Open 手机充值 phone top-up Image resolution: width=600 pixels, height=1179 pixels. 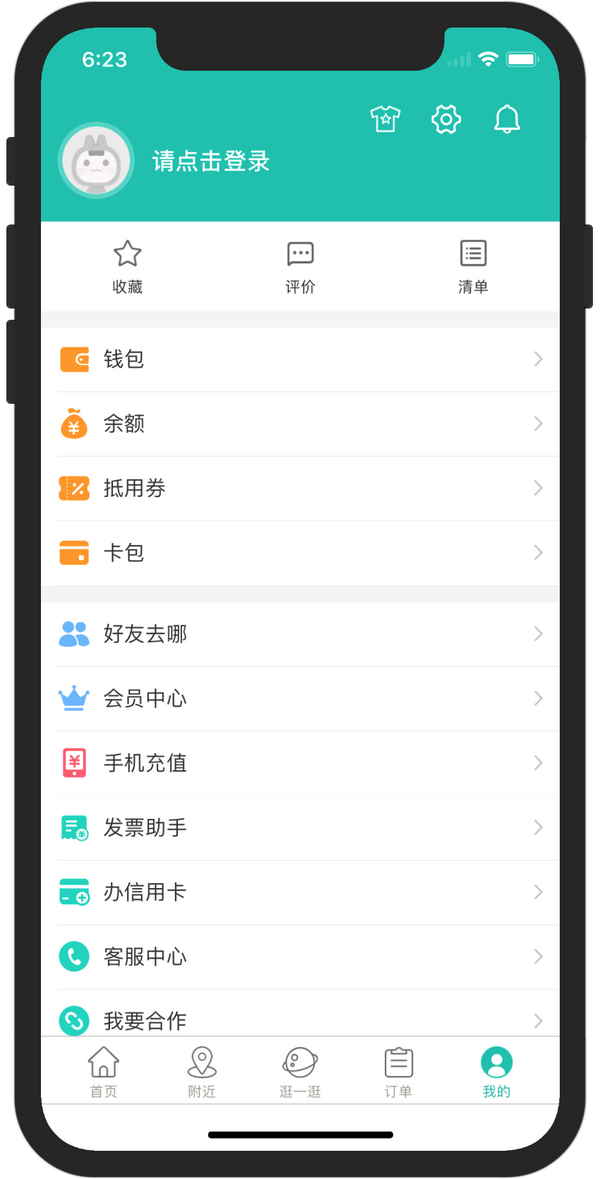tap(300, 763)
